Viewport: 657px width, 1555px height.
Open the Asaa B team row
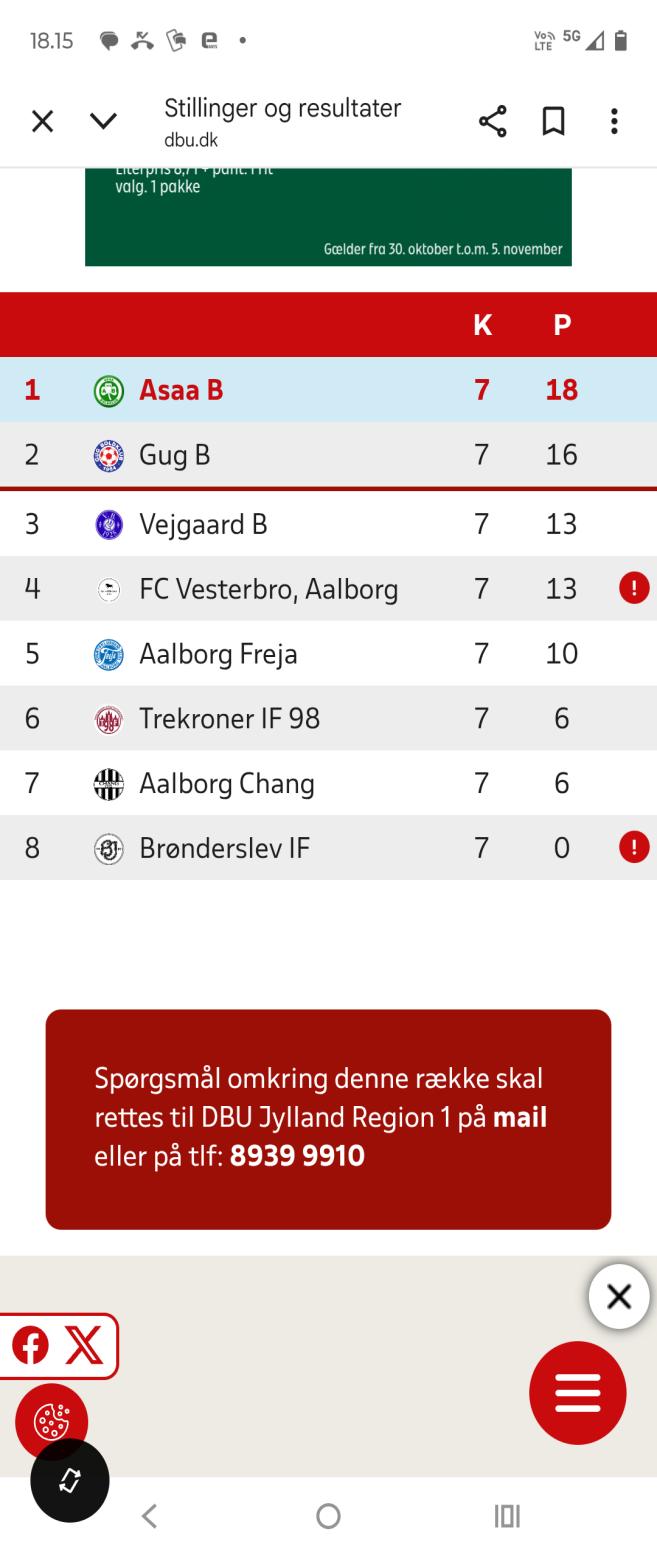(181, 390)
